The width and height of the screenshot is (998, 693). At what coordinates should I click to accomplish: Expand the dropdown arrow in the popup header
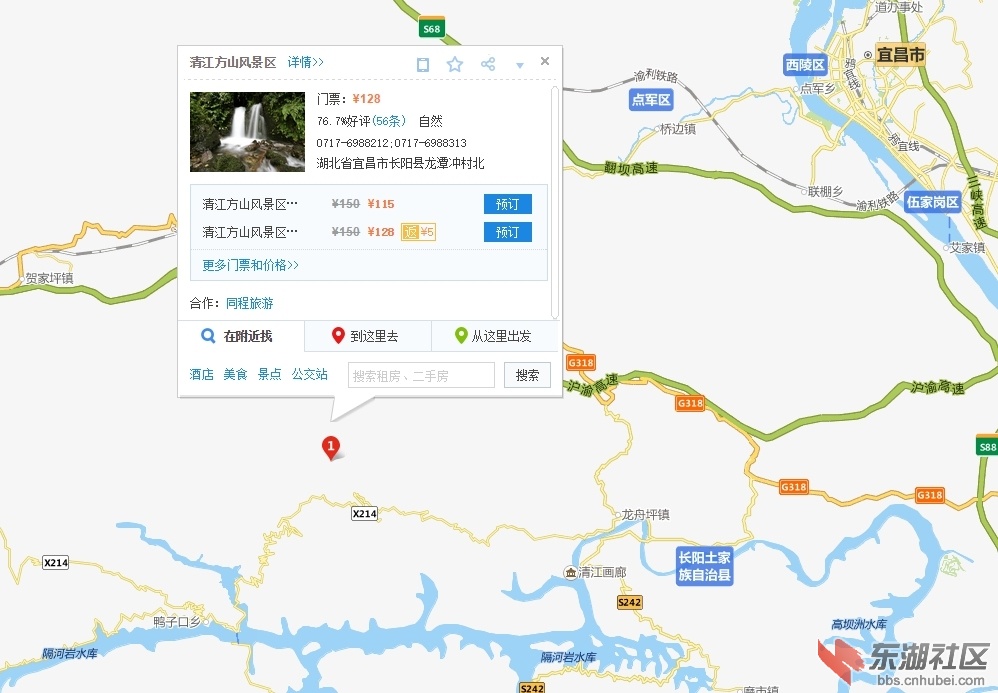[520, 66]
